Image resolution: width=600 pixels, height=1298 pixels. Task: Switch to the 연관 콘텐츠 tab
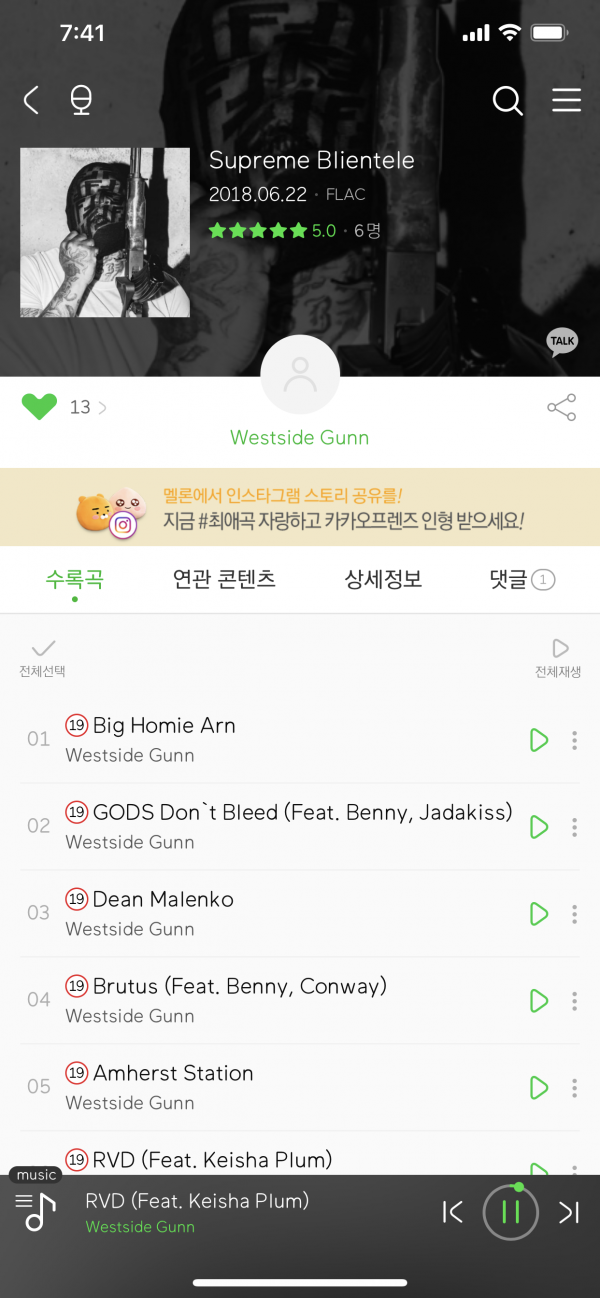click(x=224, y=579)
